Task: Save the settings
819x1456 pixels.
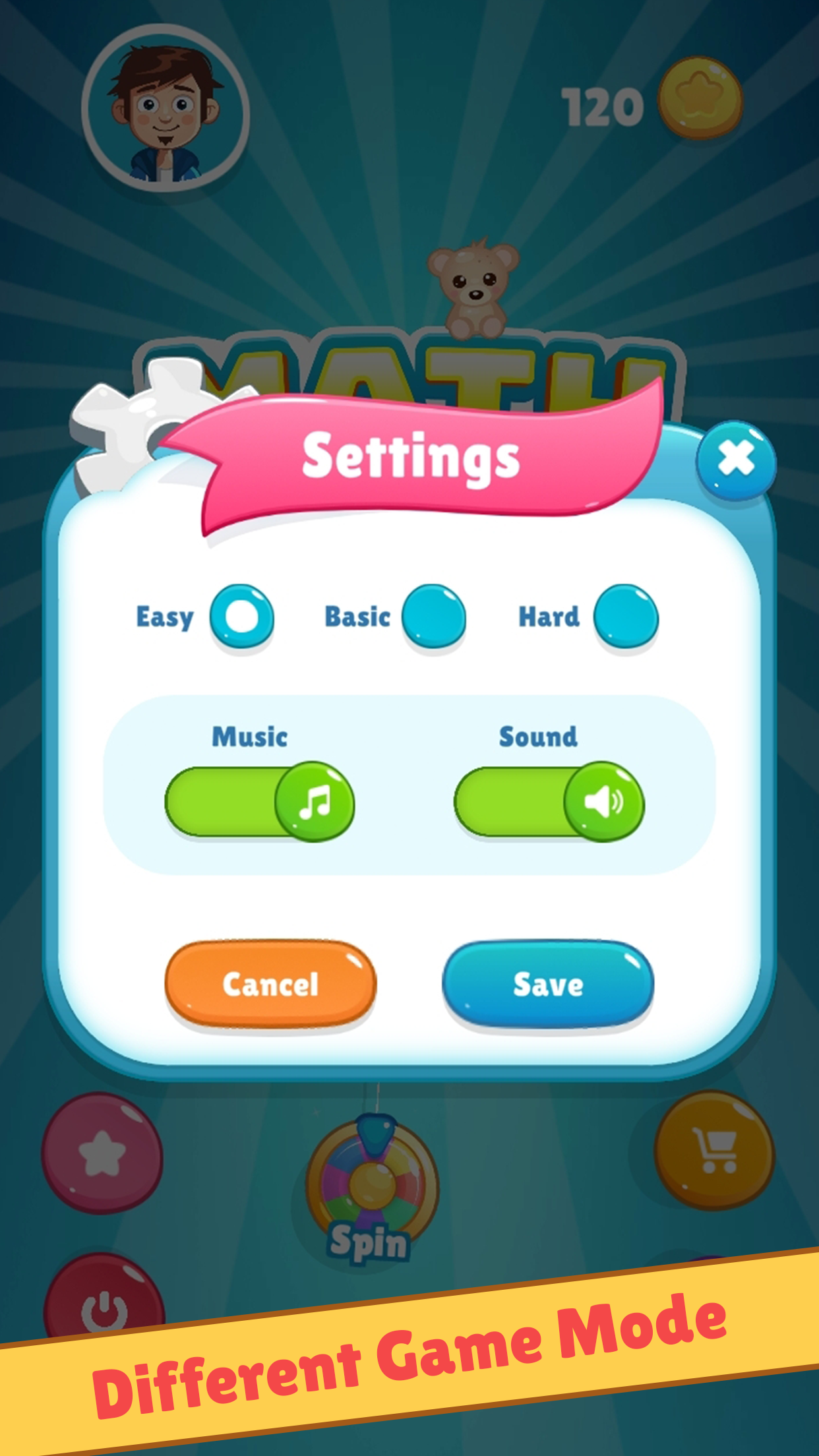Action: point(548,985)
